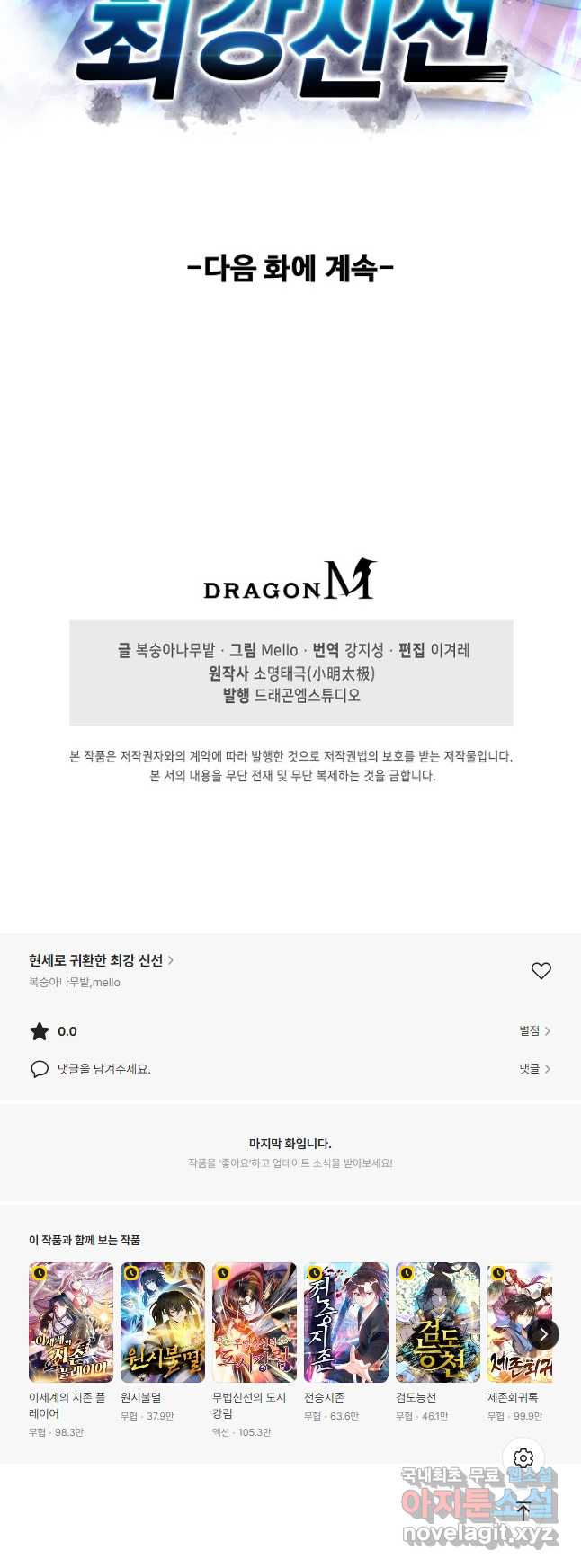Open the 현세로 귀환한 최강 신선 title link
Image resolution: width=581 pixels, height=1568 pixels.
101,960
